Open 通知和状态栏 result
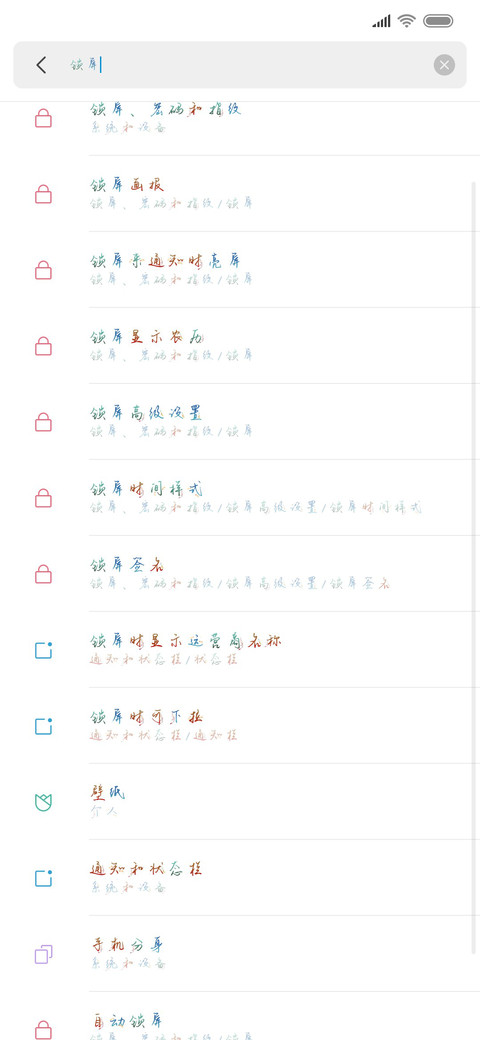The height and width of the screenshot is (1040, 480). coord(240,878)
